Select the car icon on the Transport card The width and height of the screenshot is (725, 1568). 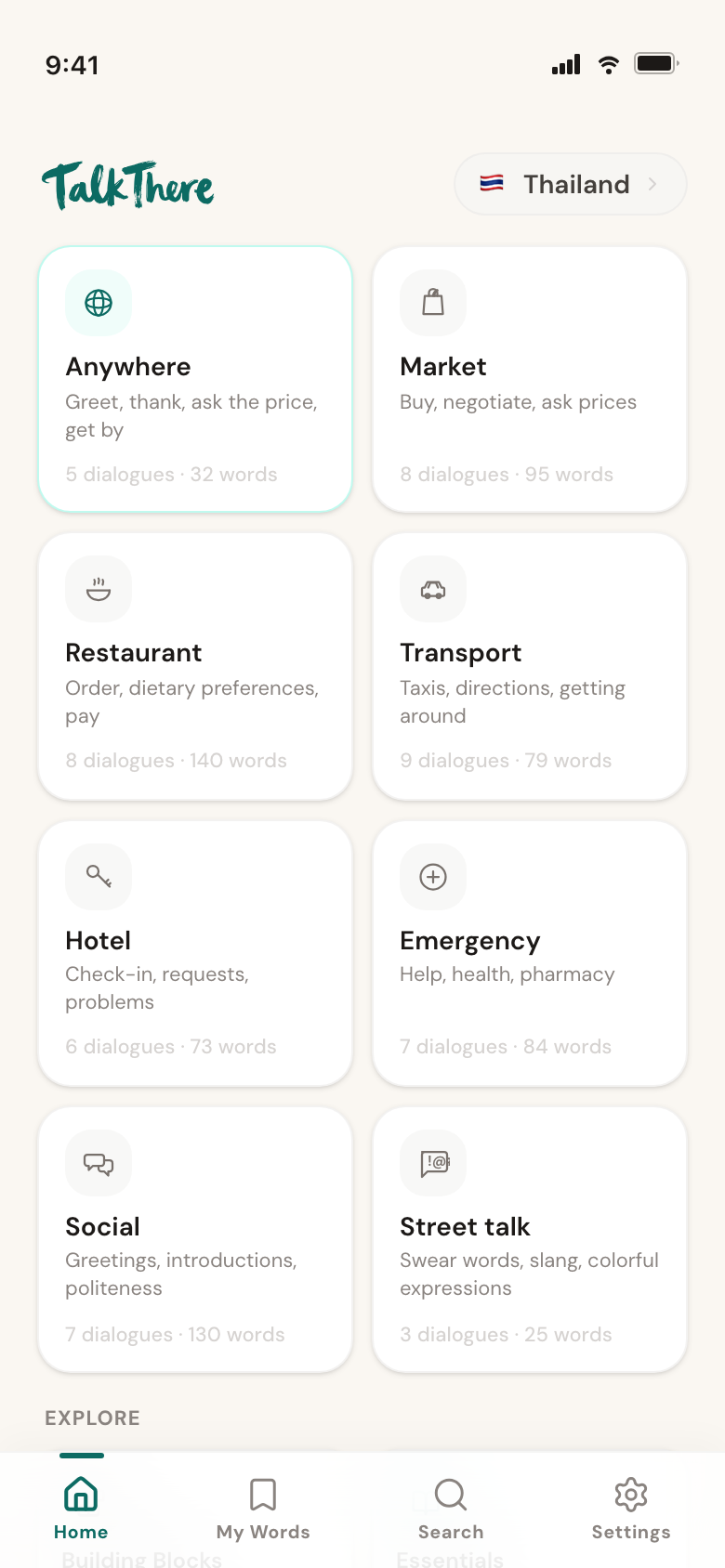[432, 588]
